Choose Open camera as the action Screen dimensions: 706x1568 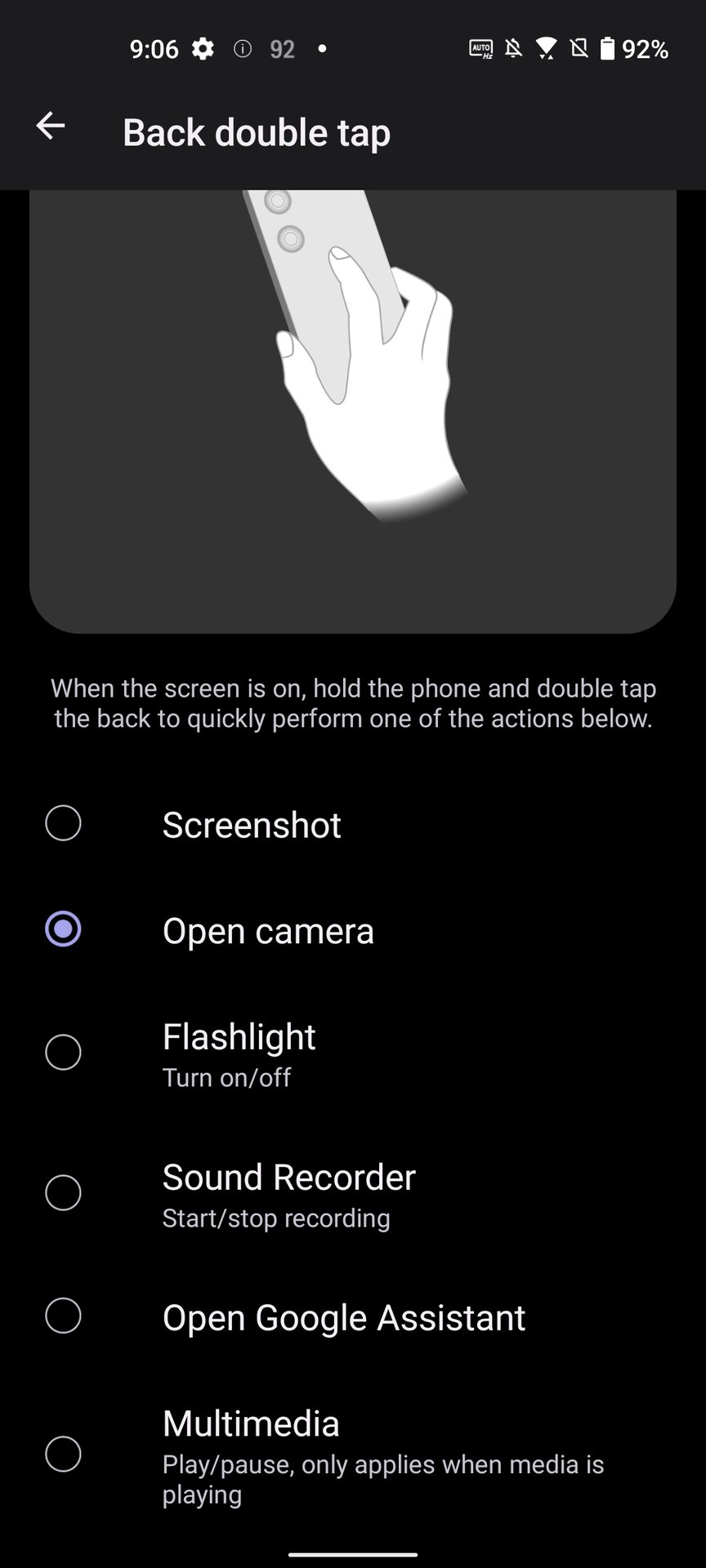coord(63,929)
